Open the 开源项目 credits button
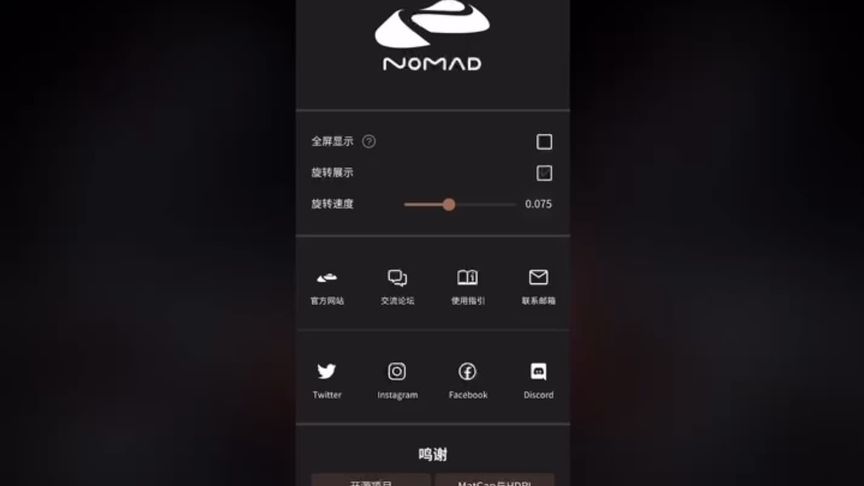864x486 pixels. (x=371, y=481)
